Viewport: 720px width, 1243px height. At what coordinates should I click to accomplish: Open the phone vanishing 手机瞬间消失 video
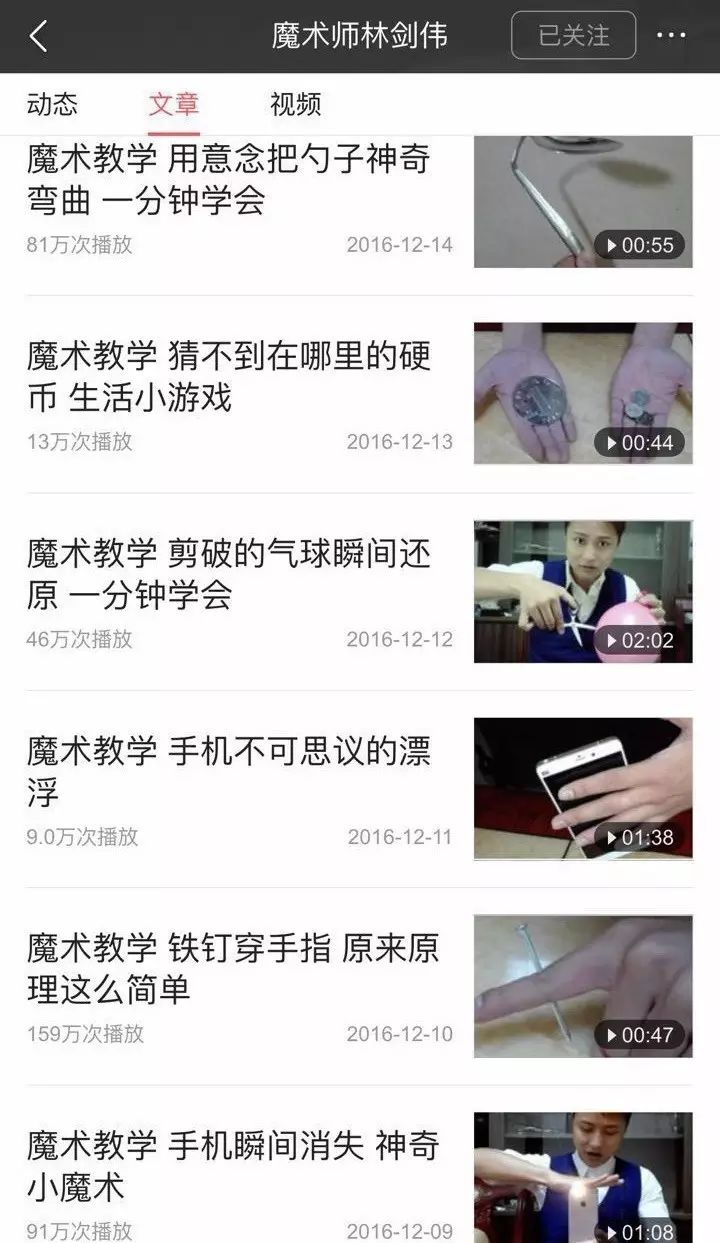coord(232,1166)
